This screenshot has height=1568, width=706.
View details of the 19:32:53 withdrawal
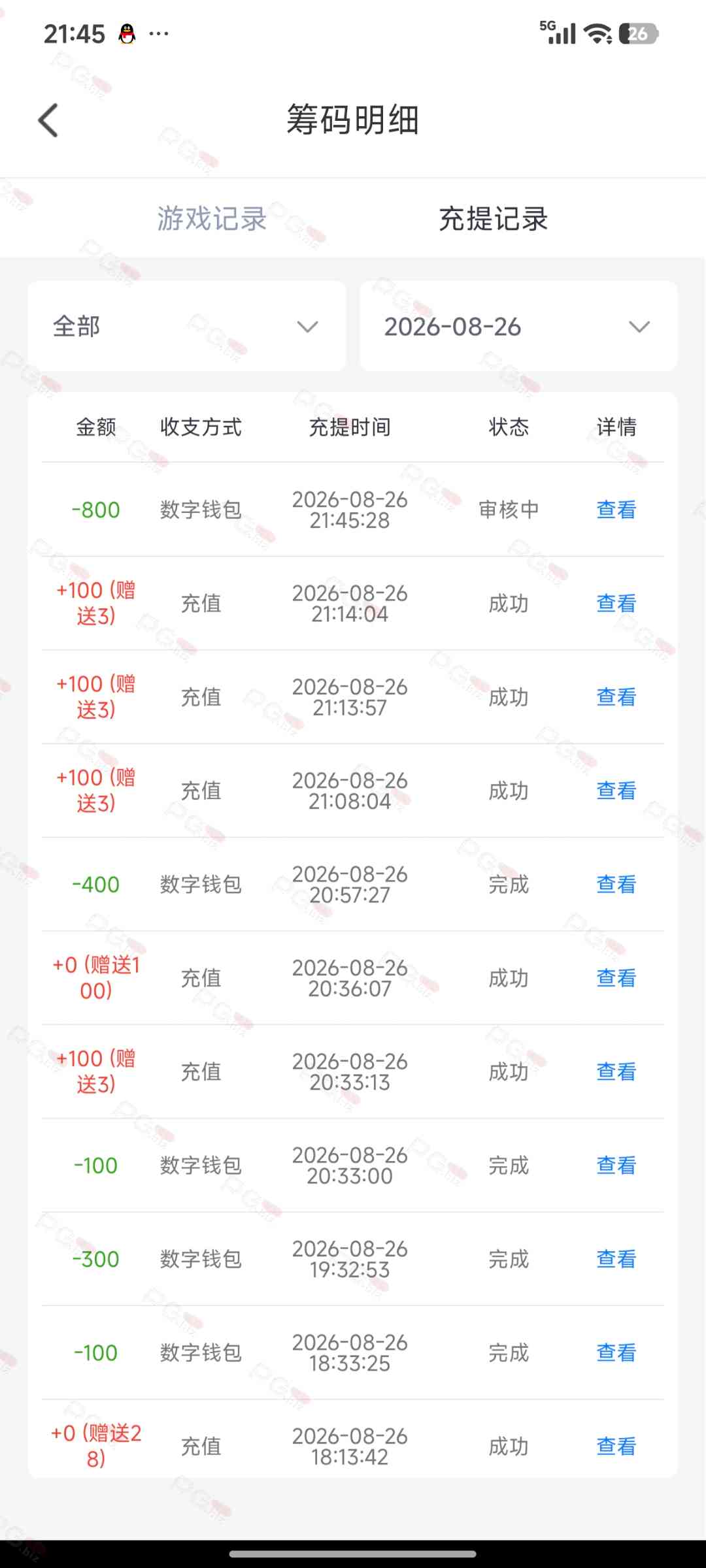click(x=616, y=1259)
